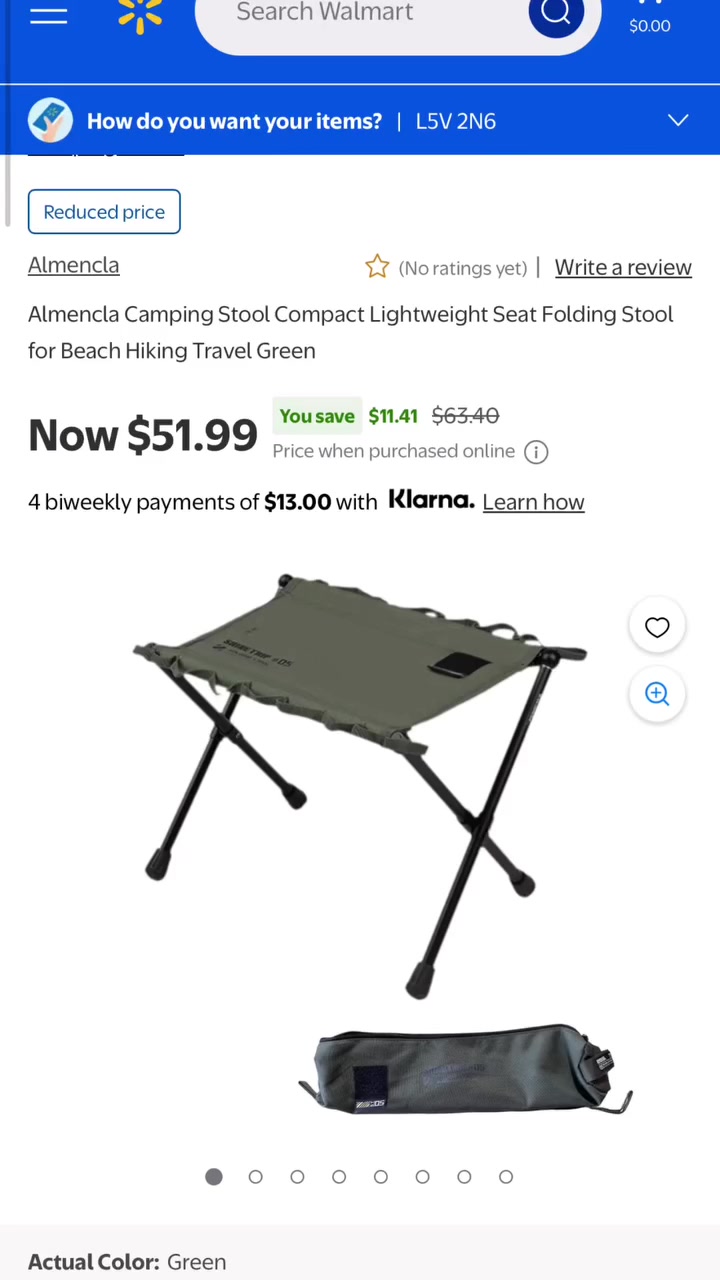Expand How do you want your items
This screenshot has width=720, height=1280.
click(678, 121)
